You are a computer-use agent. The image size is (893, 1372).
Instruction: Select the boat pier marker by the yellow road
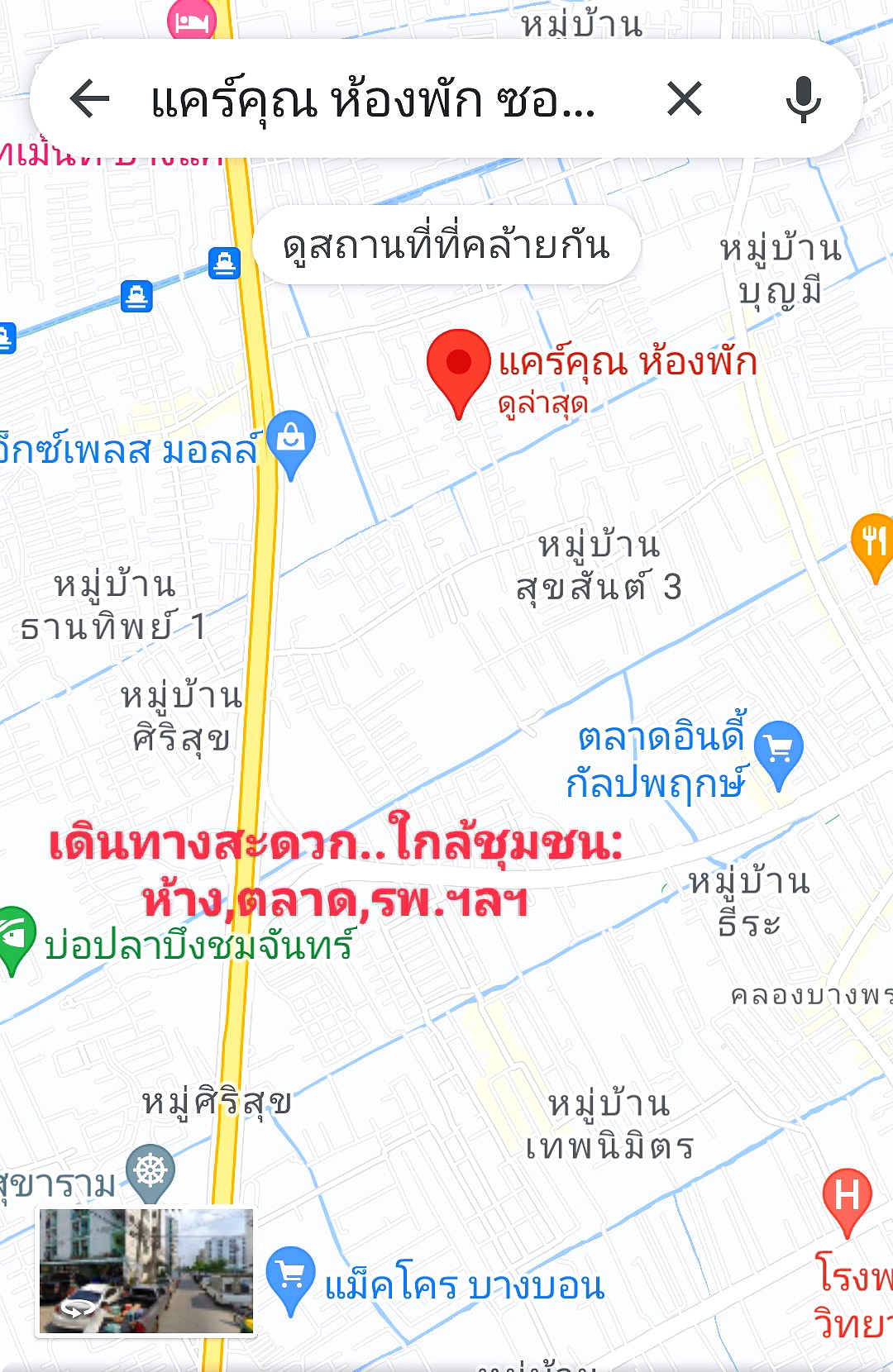[x=224, y=263]
